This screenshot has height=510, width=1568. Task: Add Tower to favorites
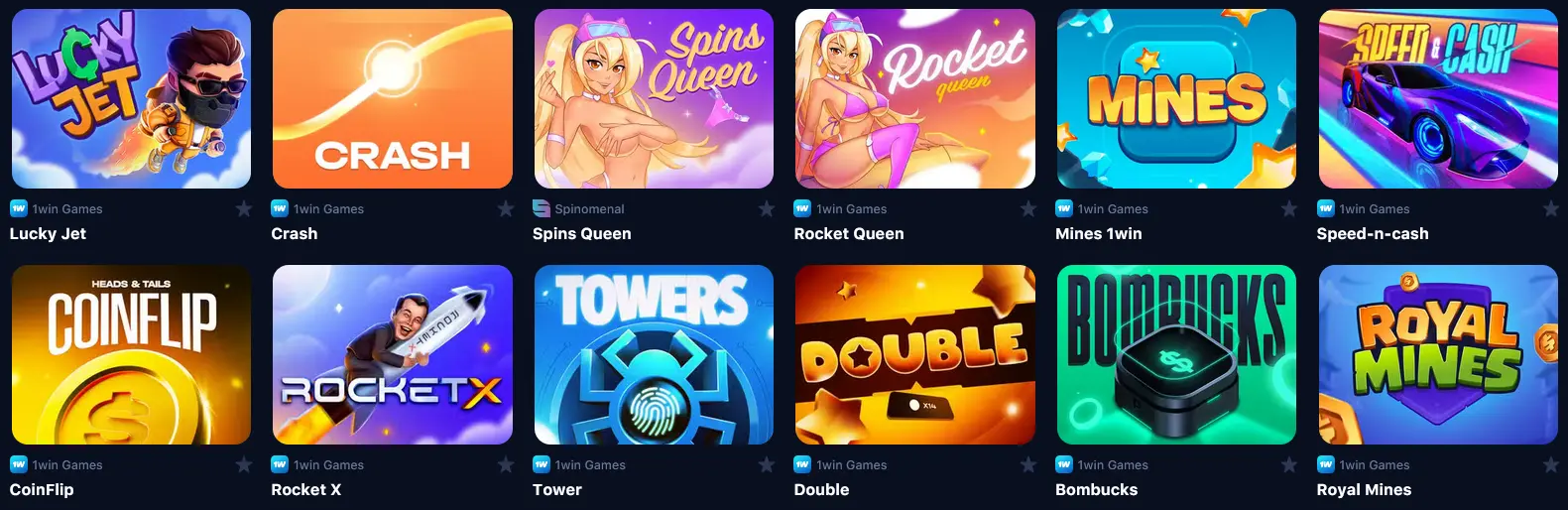[x=767, y=464]
